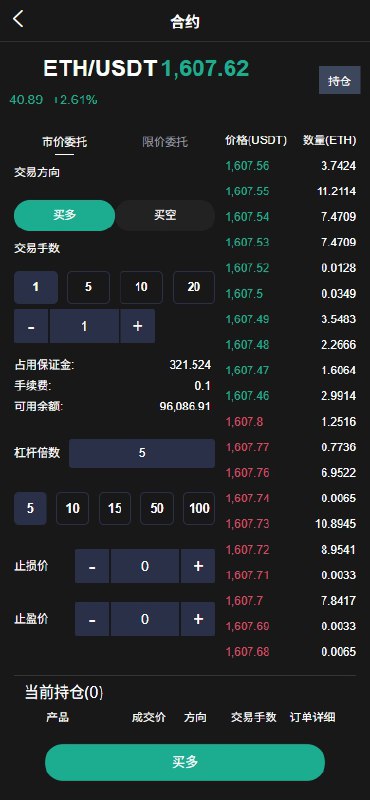
Task: Choose 买空 as trade direction
Action: tap(165, 215)
